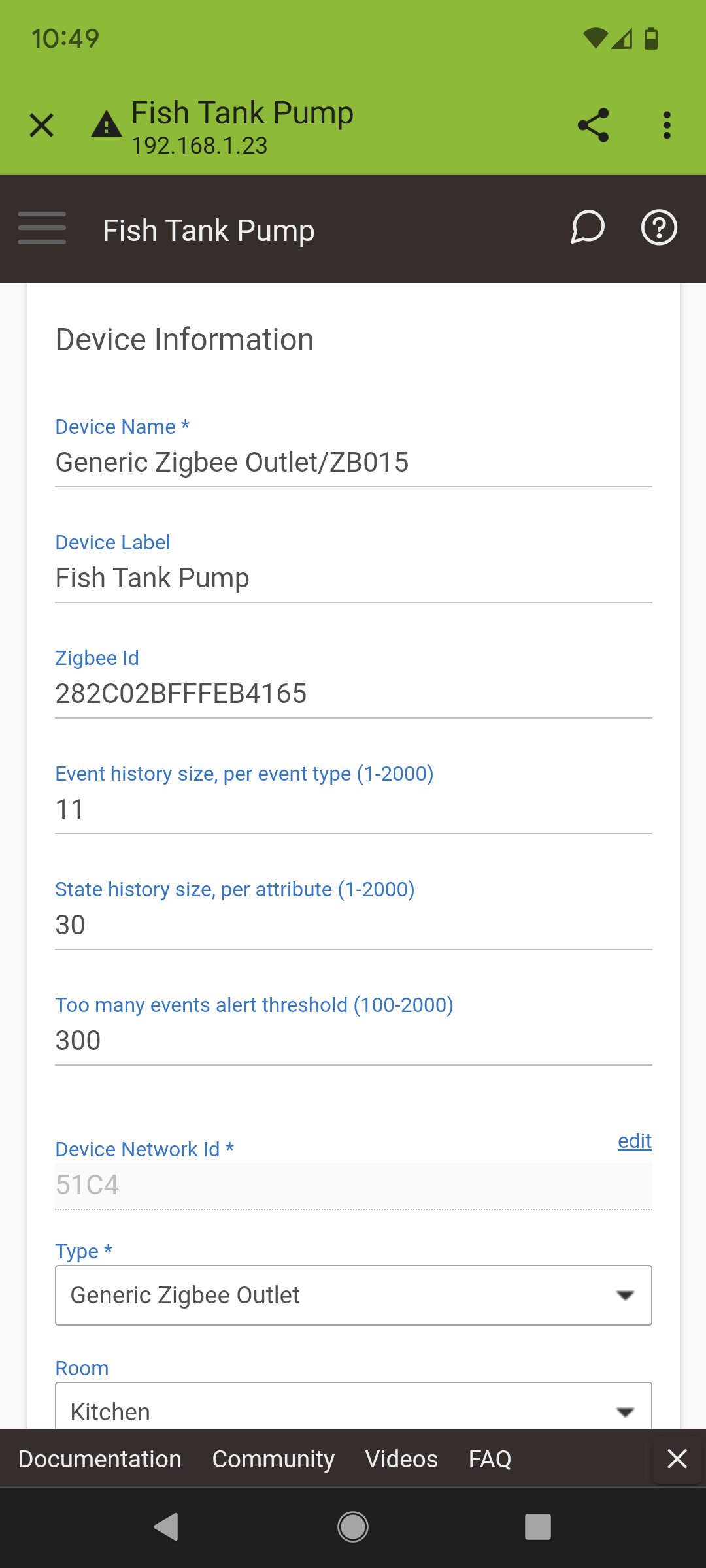Change the event history size value

coord(354,809)
